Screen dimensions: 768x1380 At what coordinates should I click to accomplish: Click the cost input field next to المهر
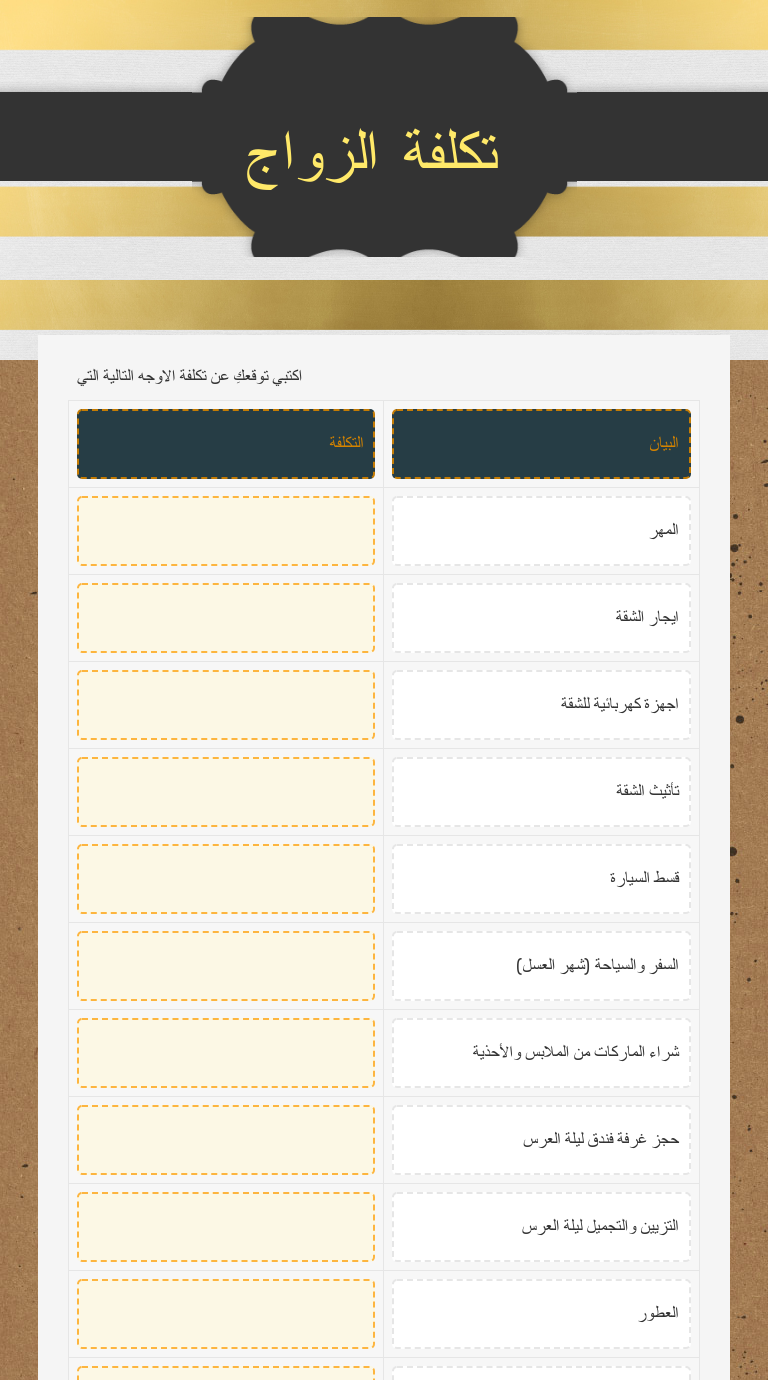coord(226,530)
